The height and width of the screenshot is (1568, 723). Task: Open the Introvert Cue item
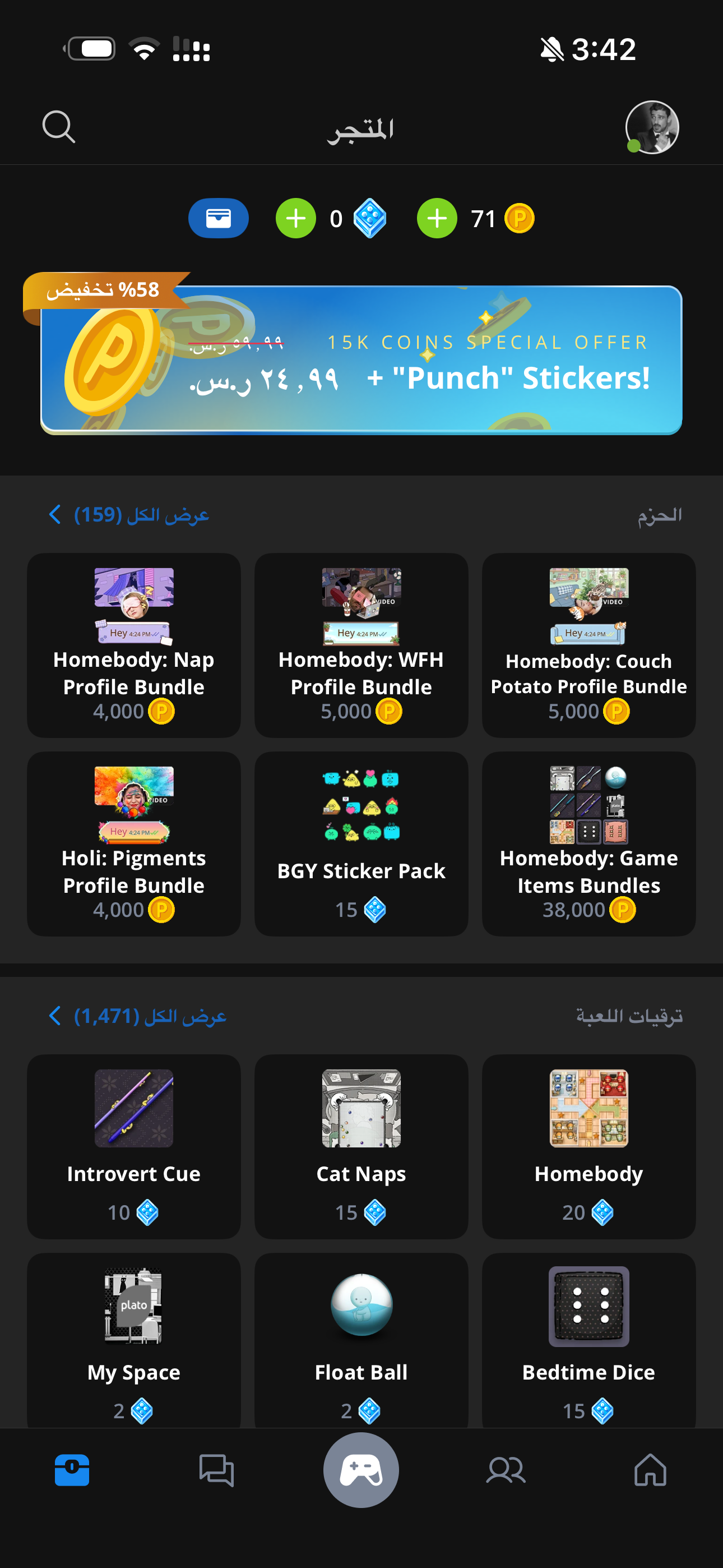pyautogui.click(x=134, y=1146)
